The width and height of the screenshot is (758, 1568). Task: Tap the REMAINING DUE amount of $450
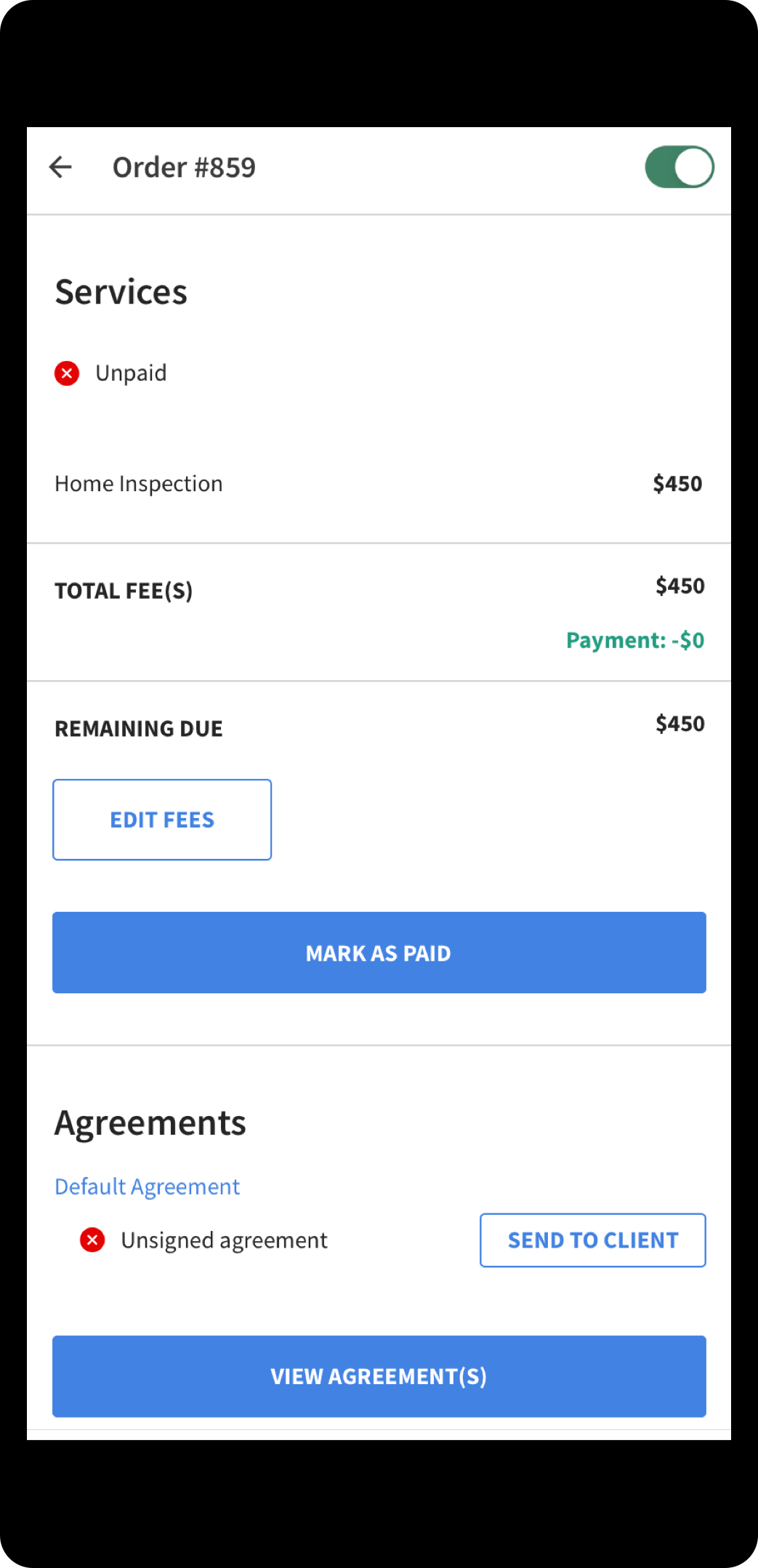(680, 722)
